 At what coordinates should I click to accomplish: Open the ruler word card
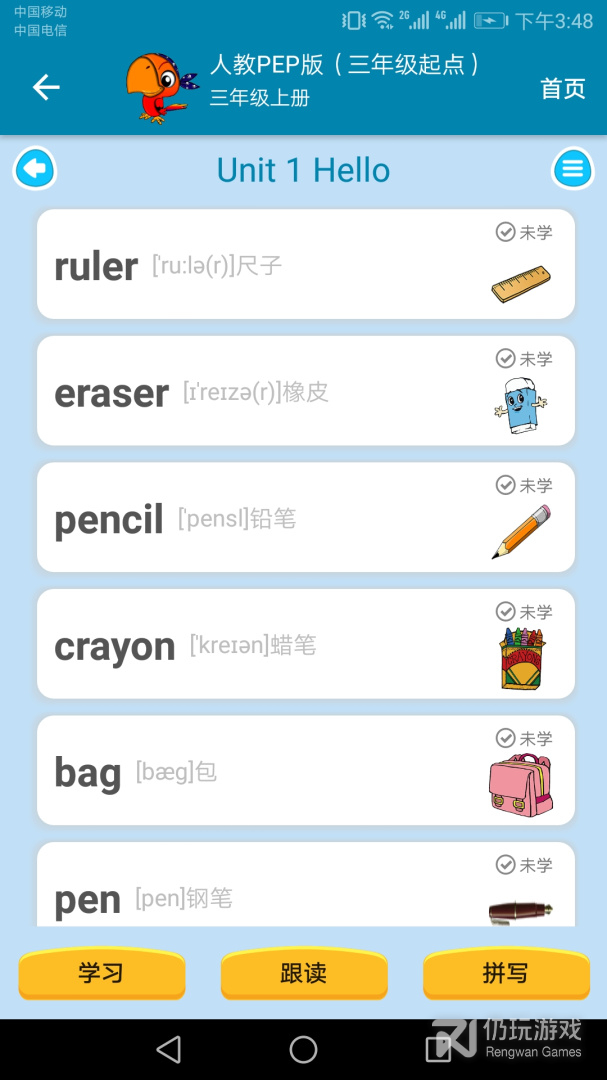click(x=305, y=265)
